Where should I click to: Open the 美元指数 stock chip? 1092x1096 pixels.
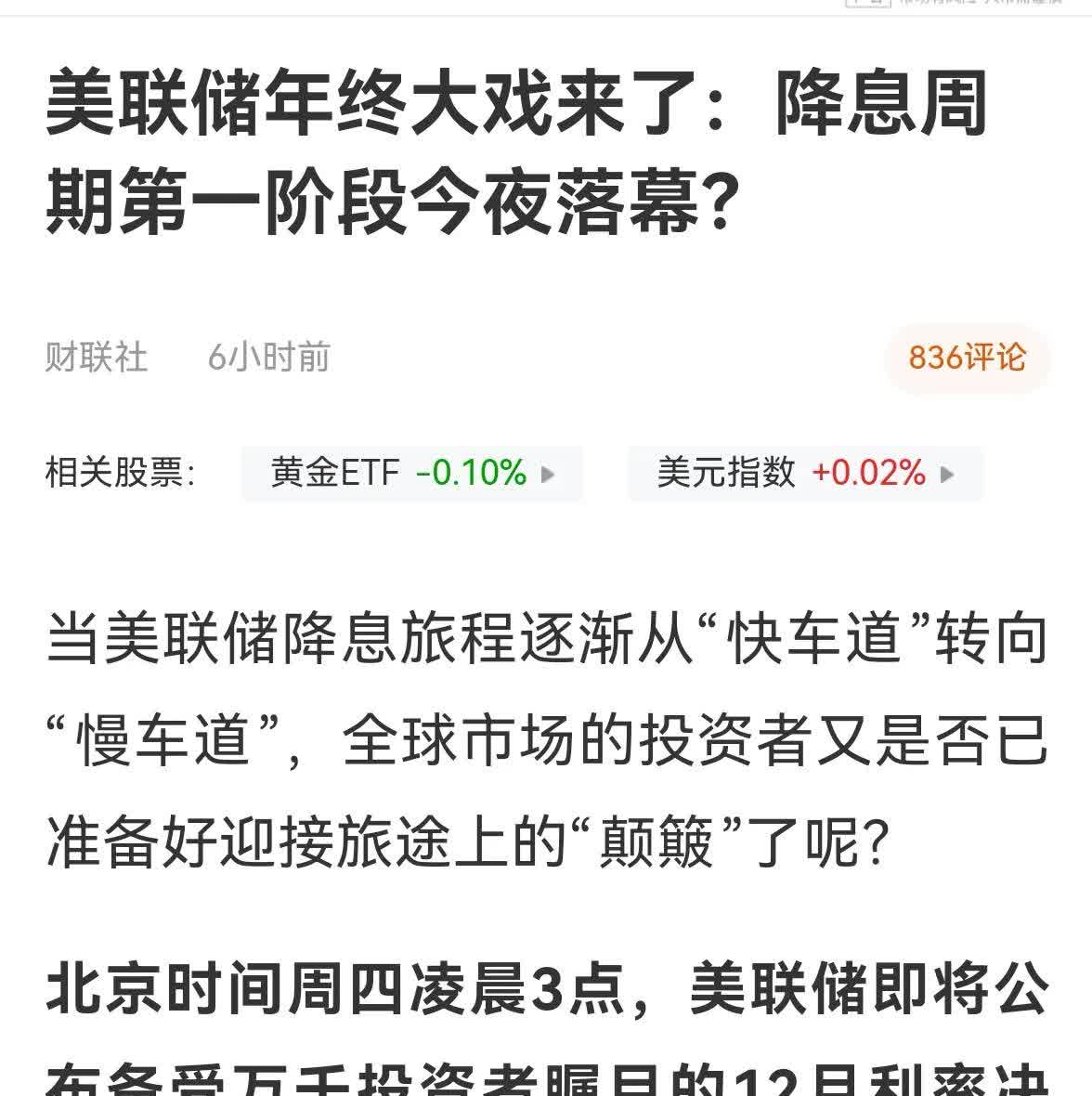pos(804,474)
